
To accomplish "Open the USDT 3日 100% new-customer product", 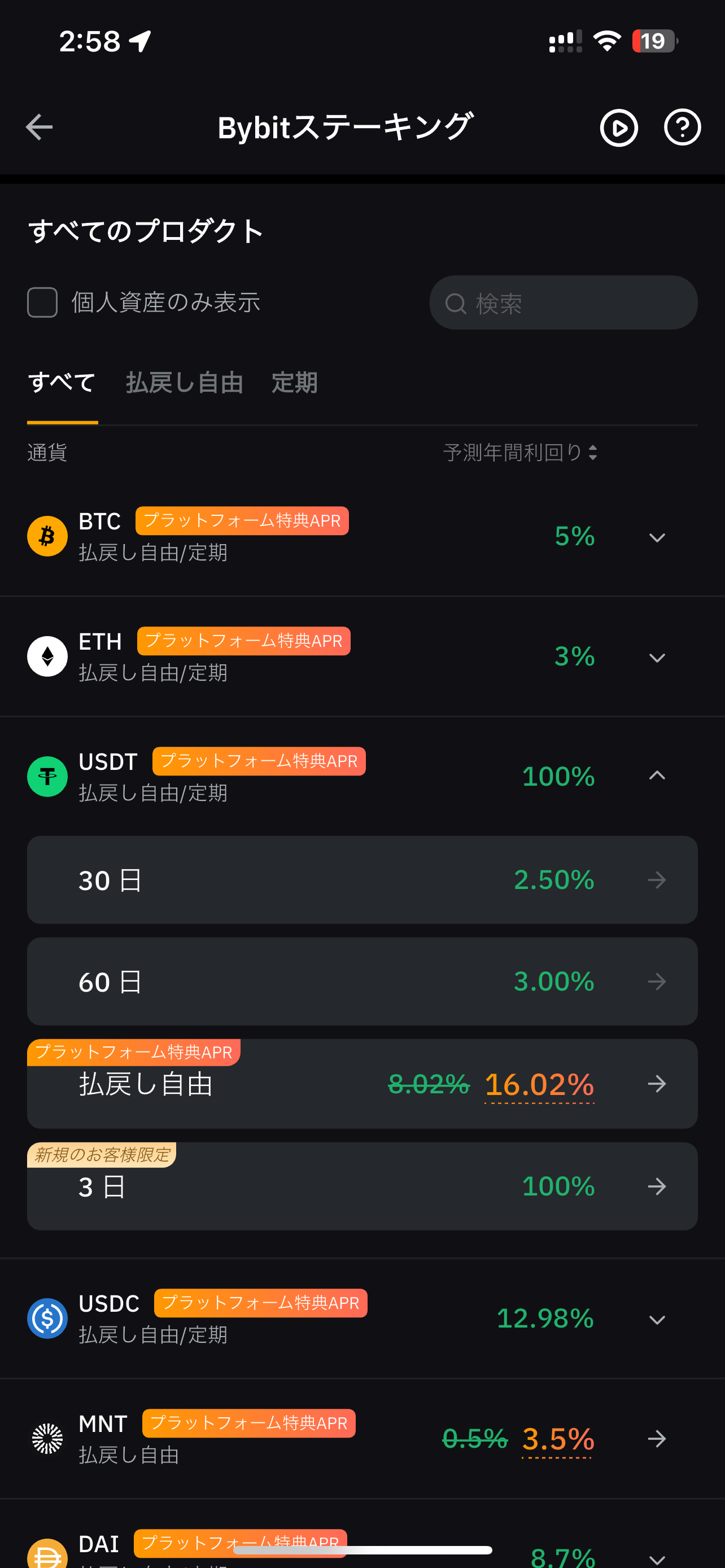I will (x=362, y=1186).
